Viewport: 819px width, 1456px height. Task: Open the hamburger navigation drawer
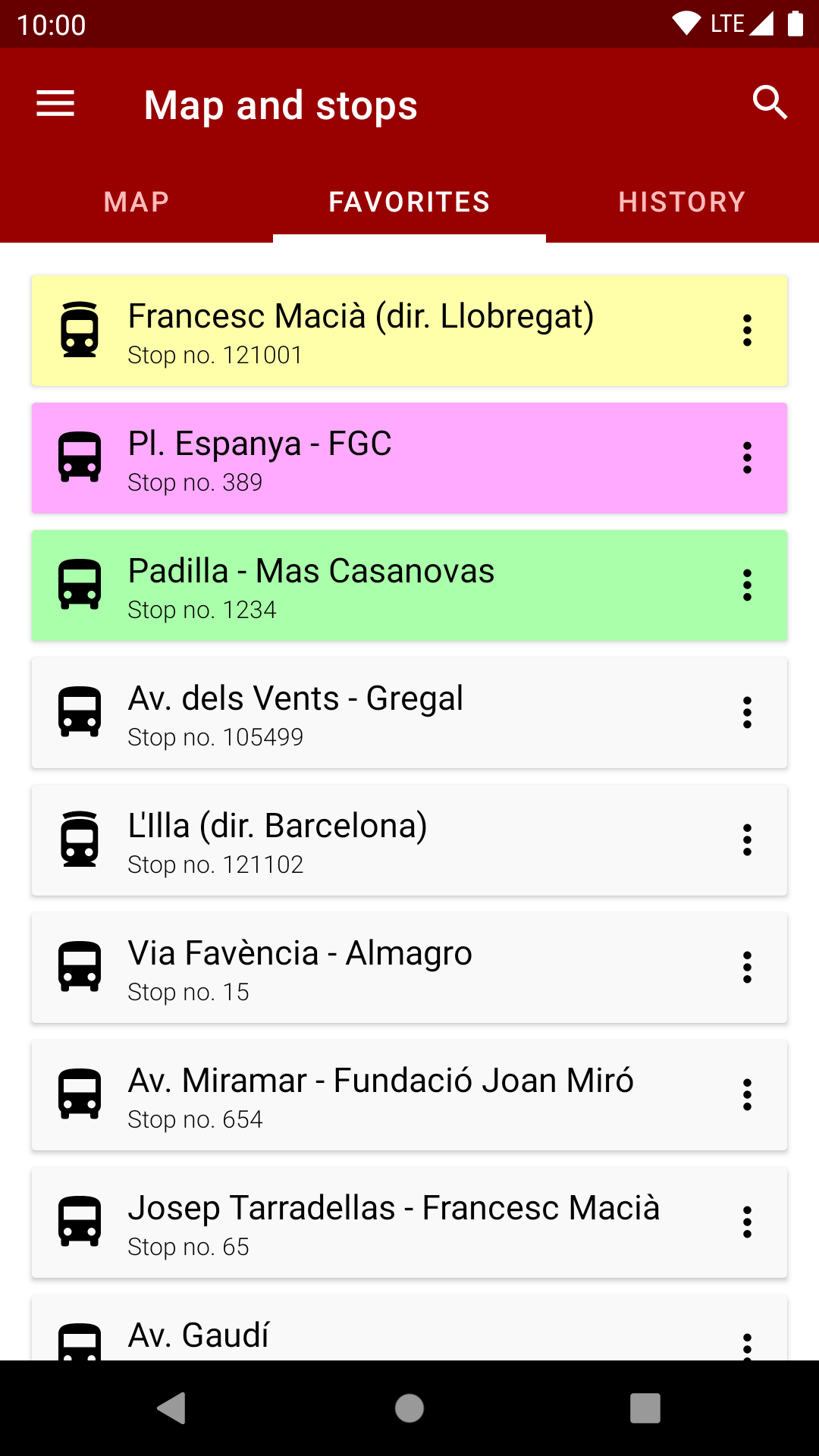coord(55,104)
